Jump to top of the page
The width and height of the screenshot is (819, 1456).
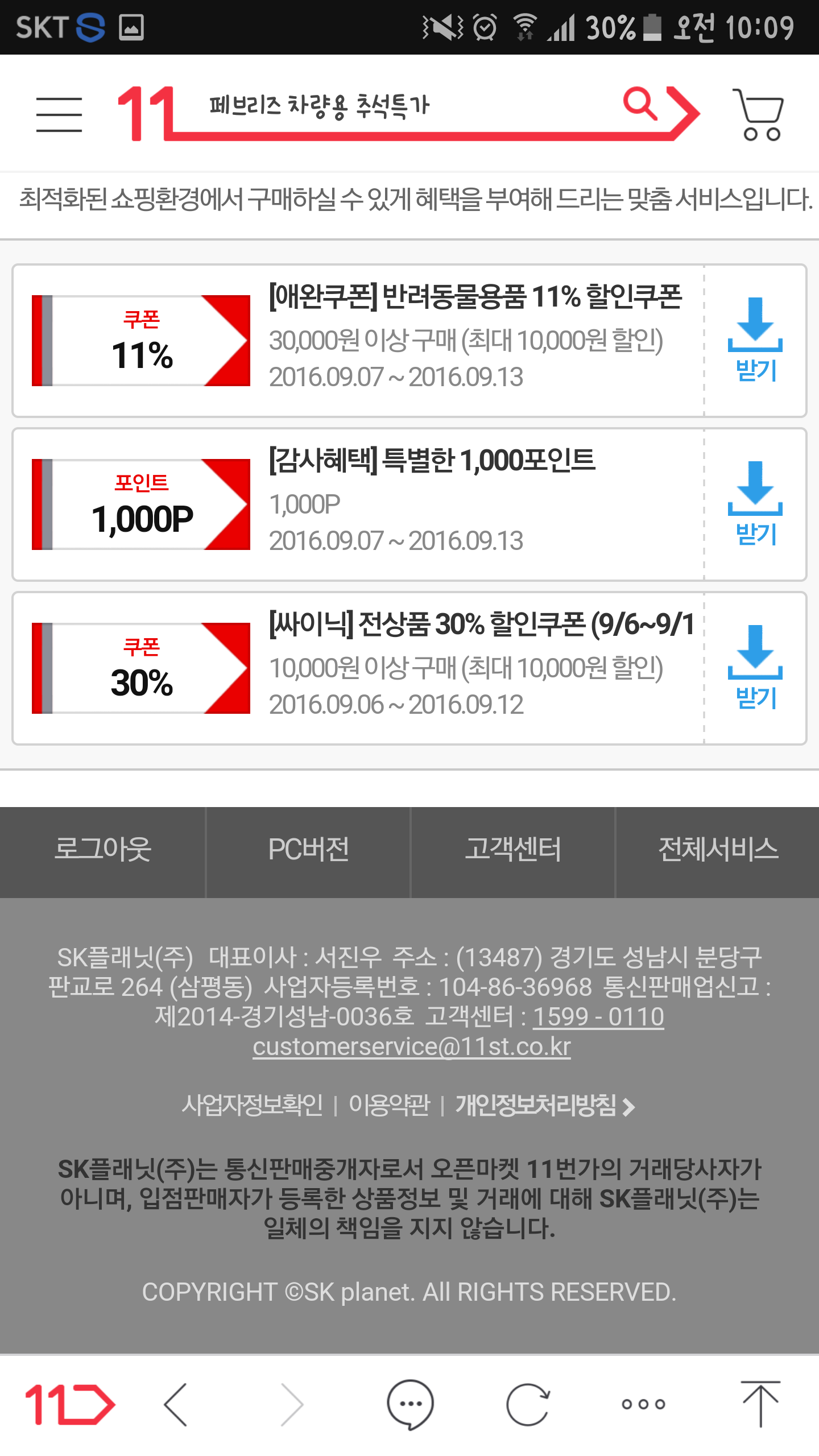[760, 1404]
